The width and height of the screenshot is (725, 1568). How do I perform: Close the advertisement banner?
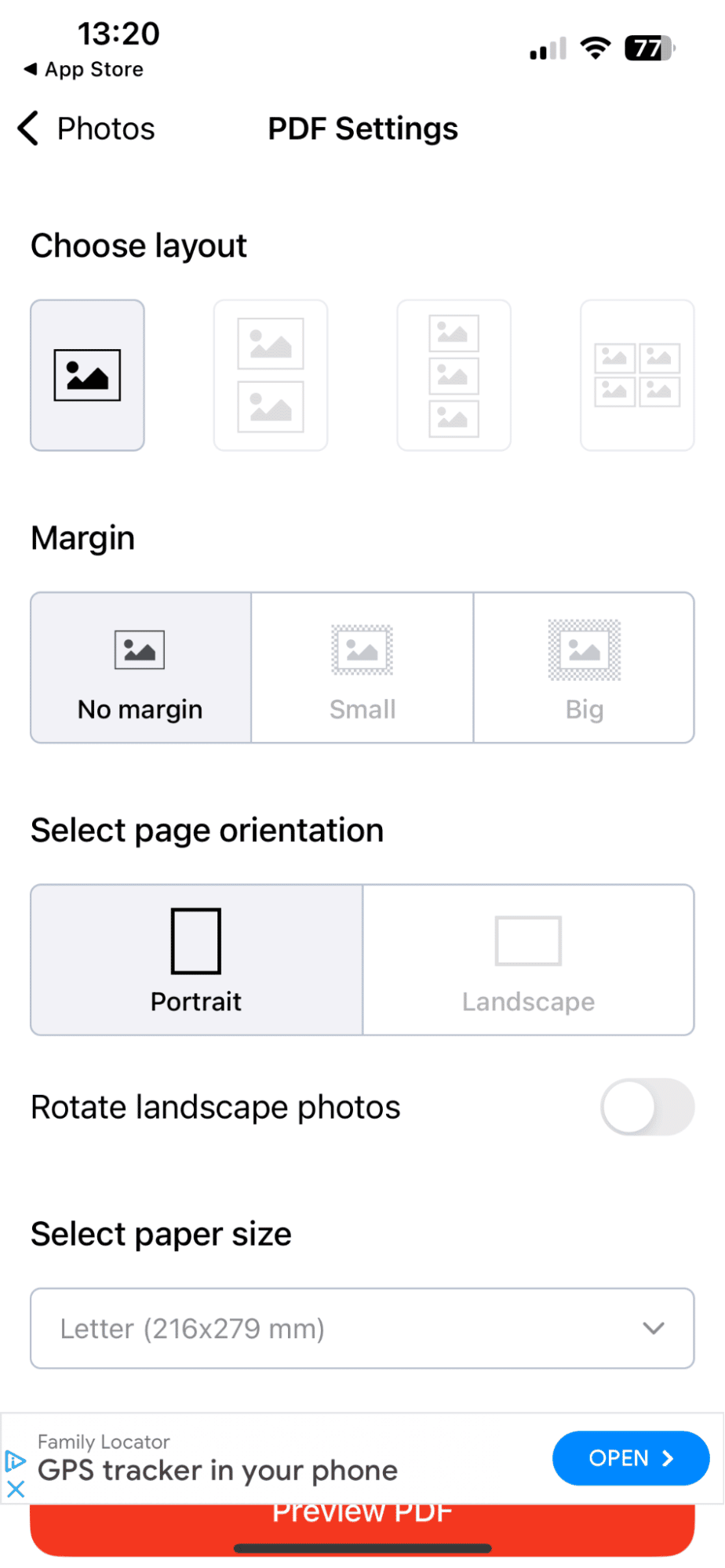pyautogui.click(x=16, y=1489)
